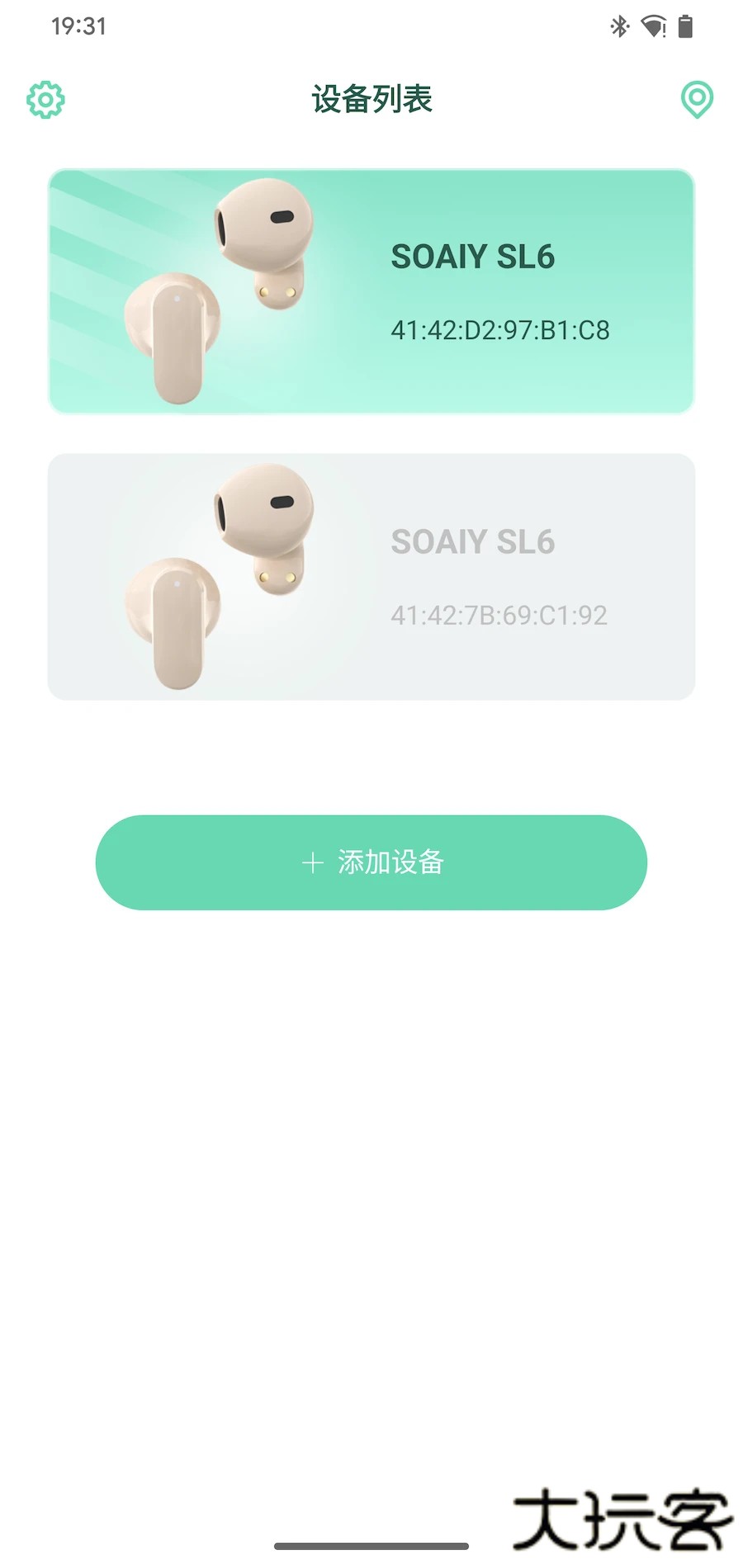
Task: Select the 设备列表 title
Action: coord(371,99)
